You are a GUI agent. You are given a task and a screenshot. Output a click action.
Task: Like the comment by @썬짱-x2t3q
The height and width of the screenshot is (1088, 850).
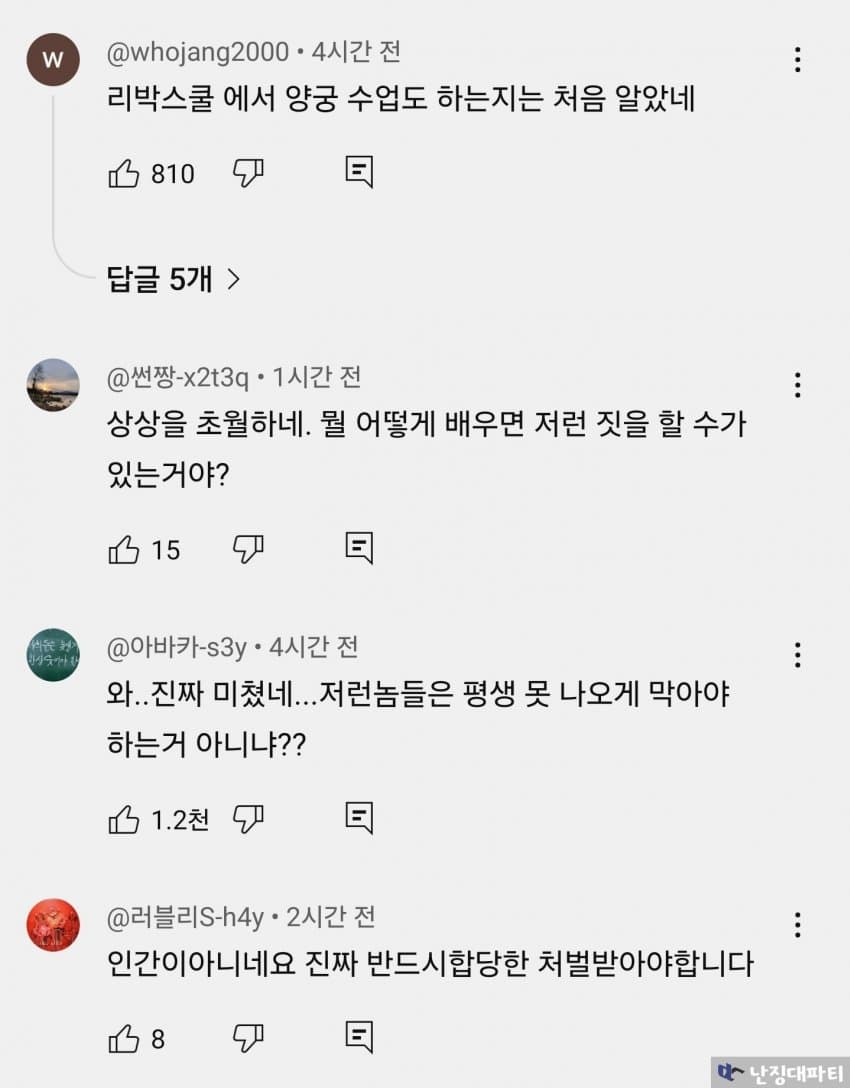[x=123, y=549]
